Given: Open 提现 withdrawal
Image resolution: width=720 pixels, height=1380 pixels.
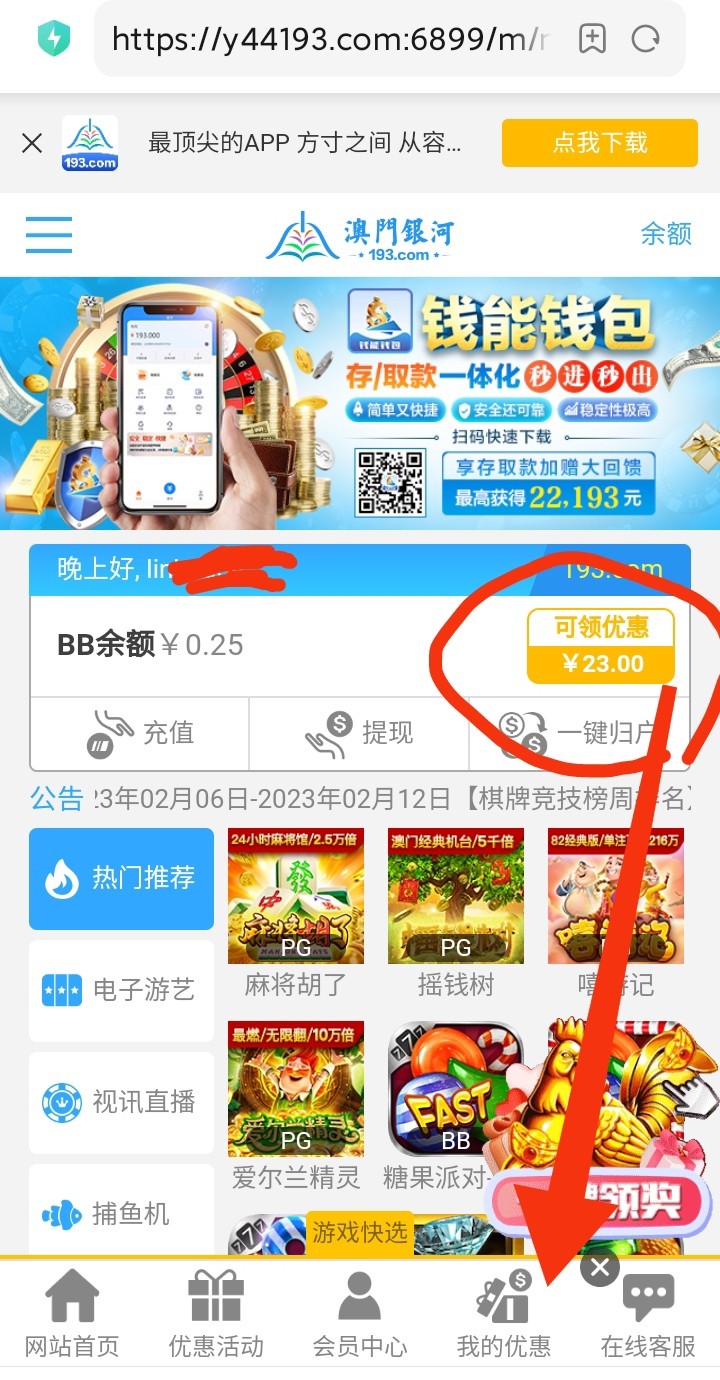Looking at the screenshot, I should click(359, 733).
